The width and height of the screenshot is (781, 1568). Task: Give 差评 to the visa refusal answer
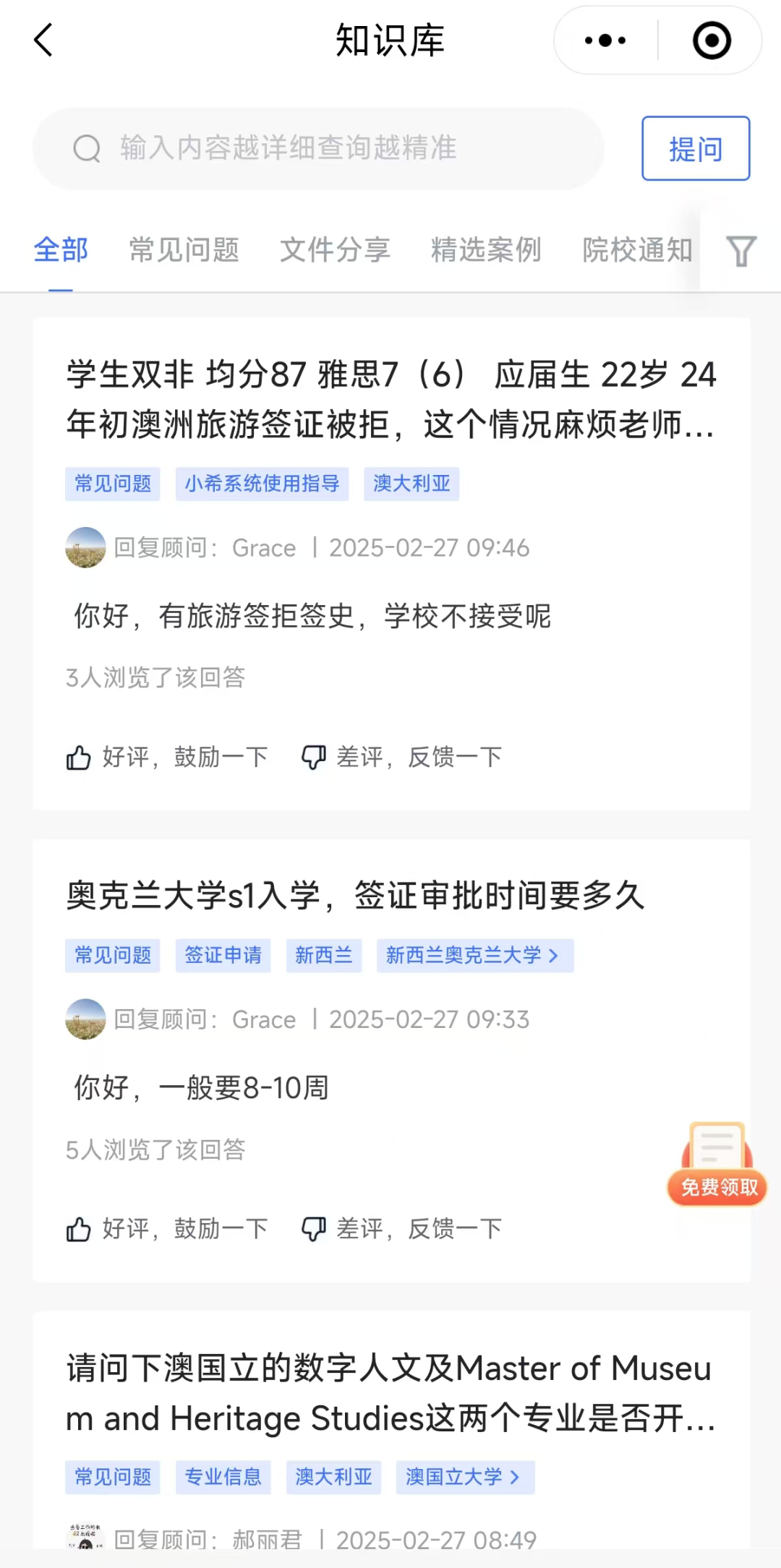point(401,757)
